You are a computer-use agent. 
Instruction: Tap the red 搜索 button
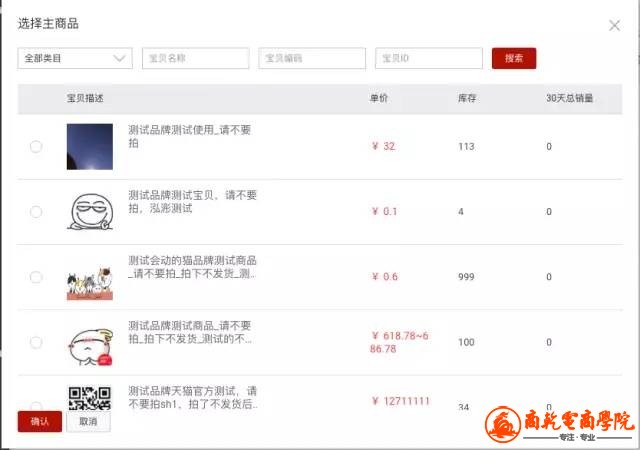514,59
